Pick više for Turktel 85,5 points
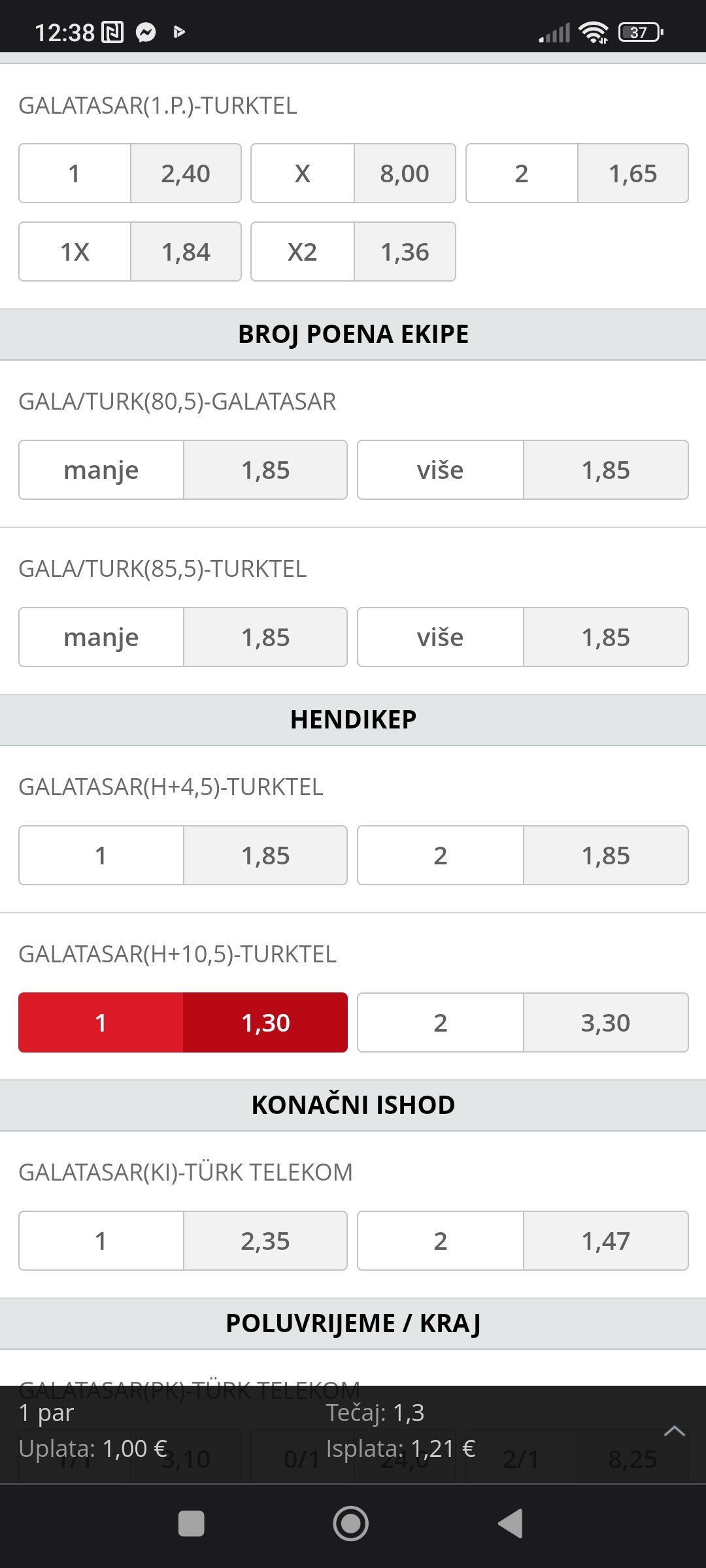The width and height of the screenshot is (706, 1568). 523,637
